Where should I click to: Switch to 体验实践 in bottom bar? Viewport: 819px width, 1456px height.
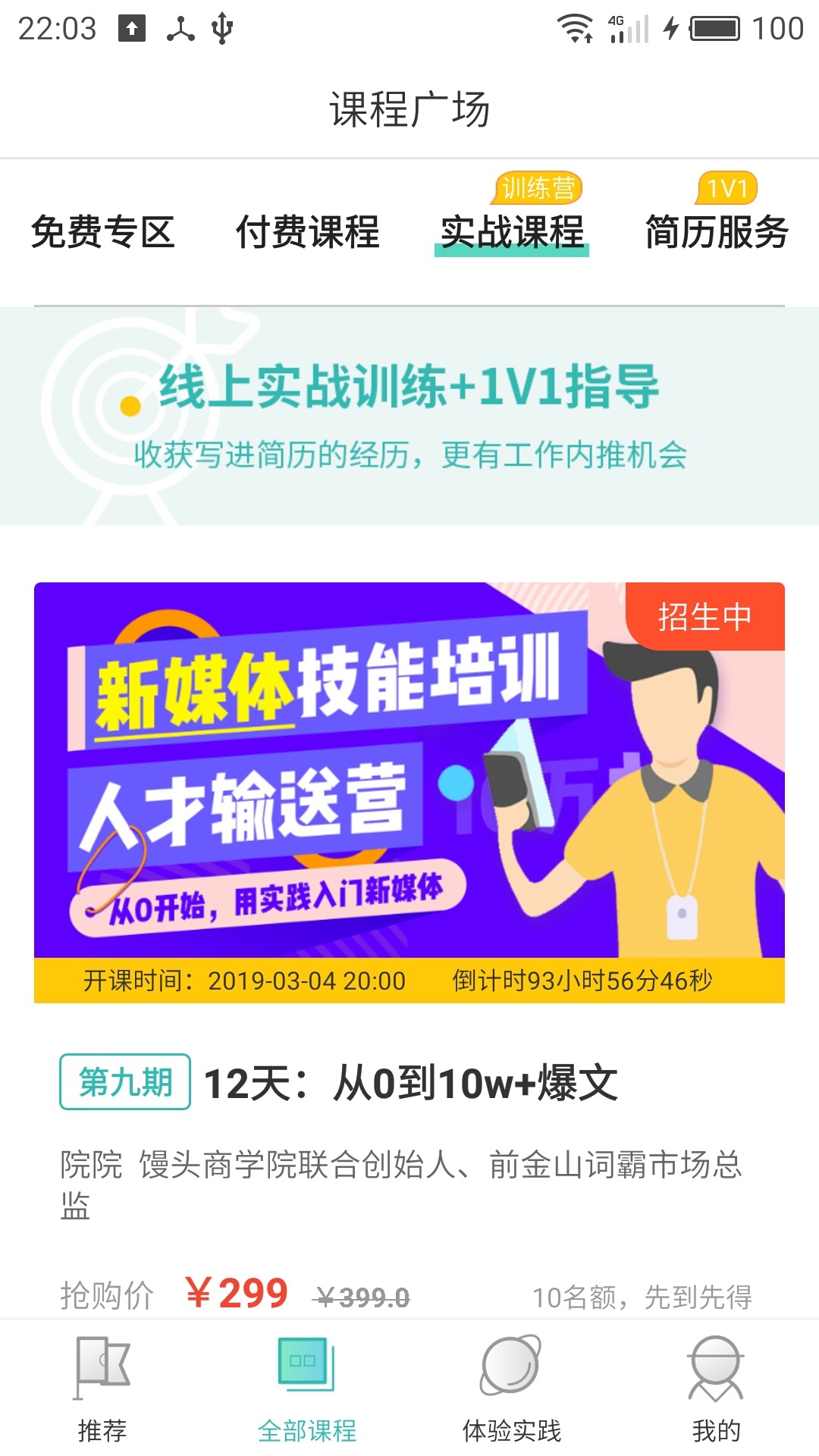[x=512, y=1389]
